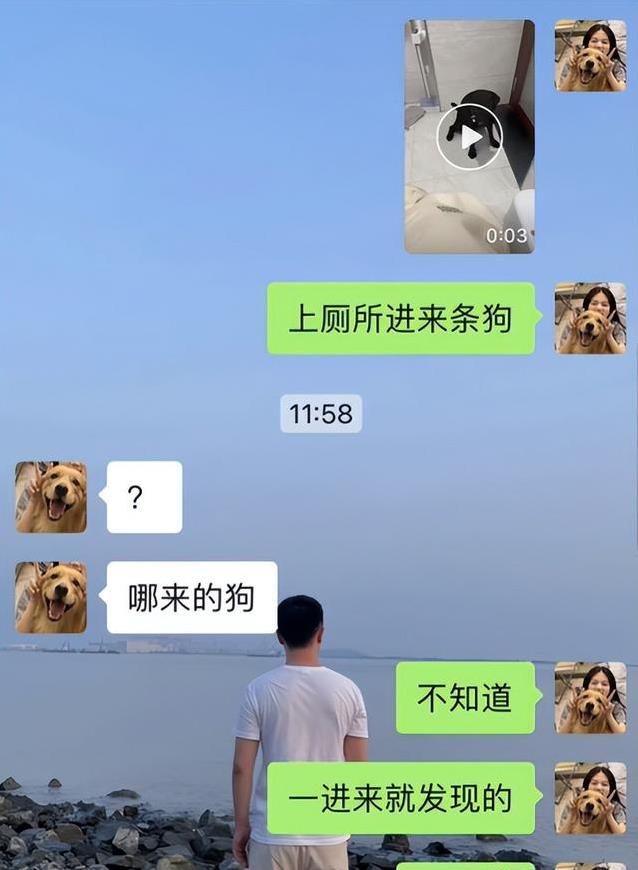Open avatar next to the 不知道 message
The image size is (638, 870).
(x=590, y=698)
